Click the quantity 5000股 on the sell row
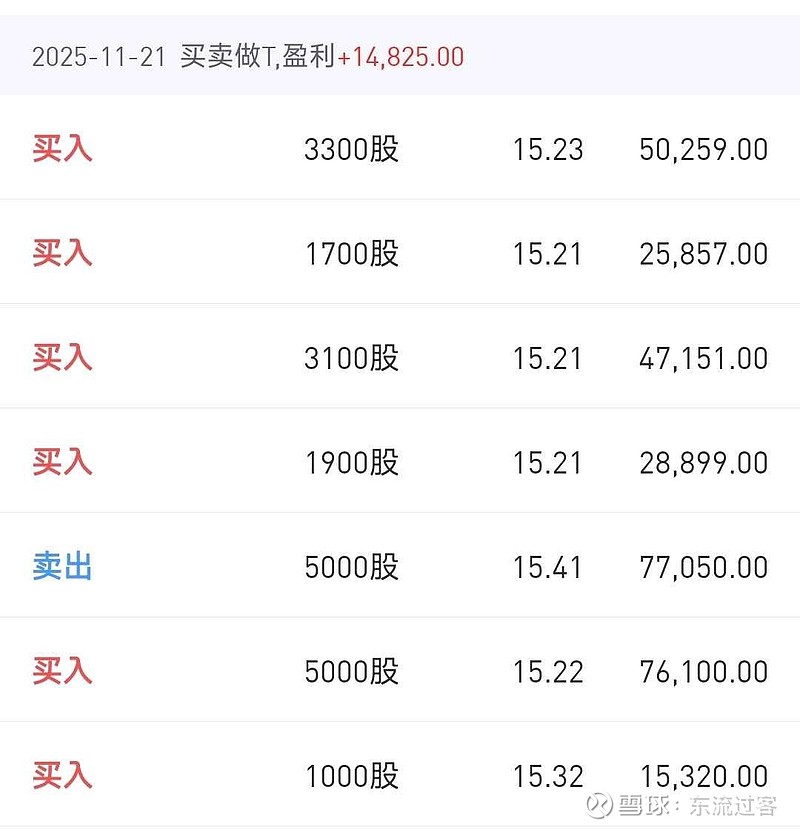The height and width of the screenshot is (830, 800). coord(352,565)
